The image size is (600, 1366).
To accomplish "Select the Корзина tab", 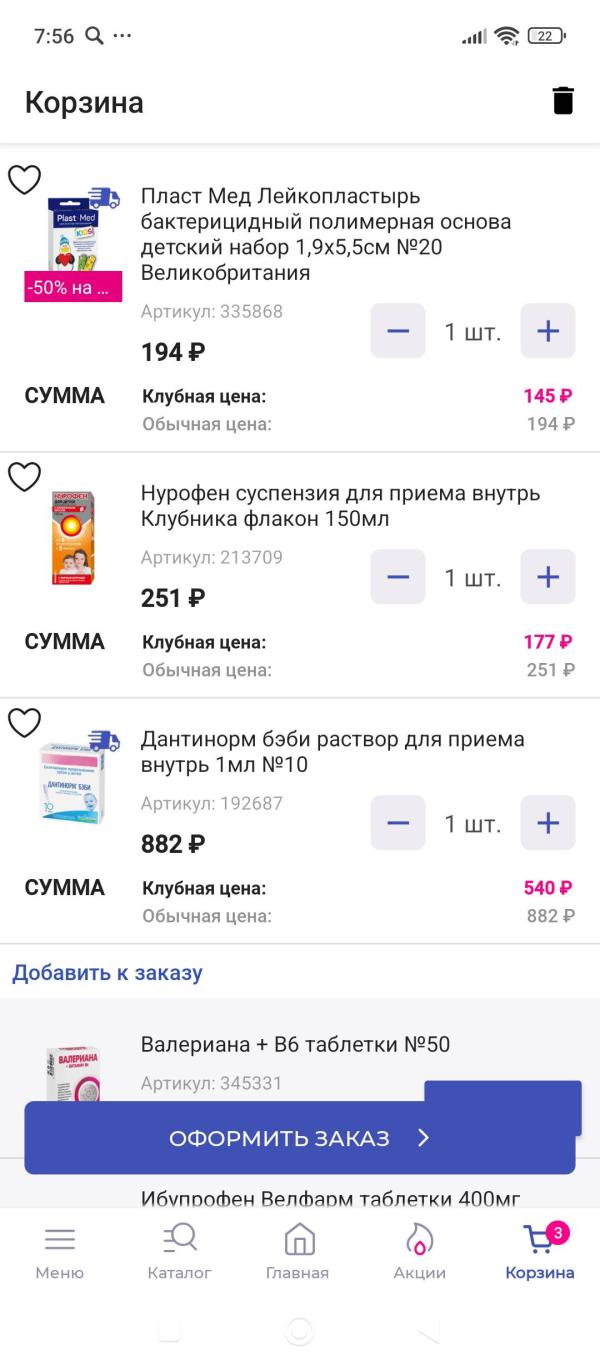I will coord(540,1252).
